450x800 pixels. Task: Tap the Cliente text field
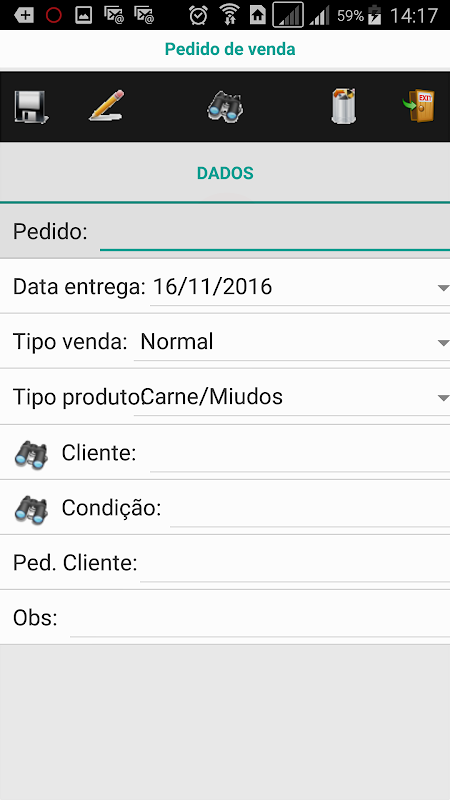[x=300, y=453]
